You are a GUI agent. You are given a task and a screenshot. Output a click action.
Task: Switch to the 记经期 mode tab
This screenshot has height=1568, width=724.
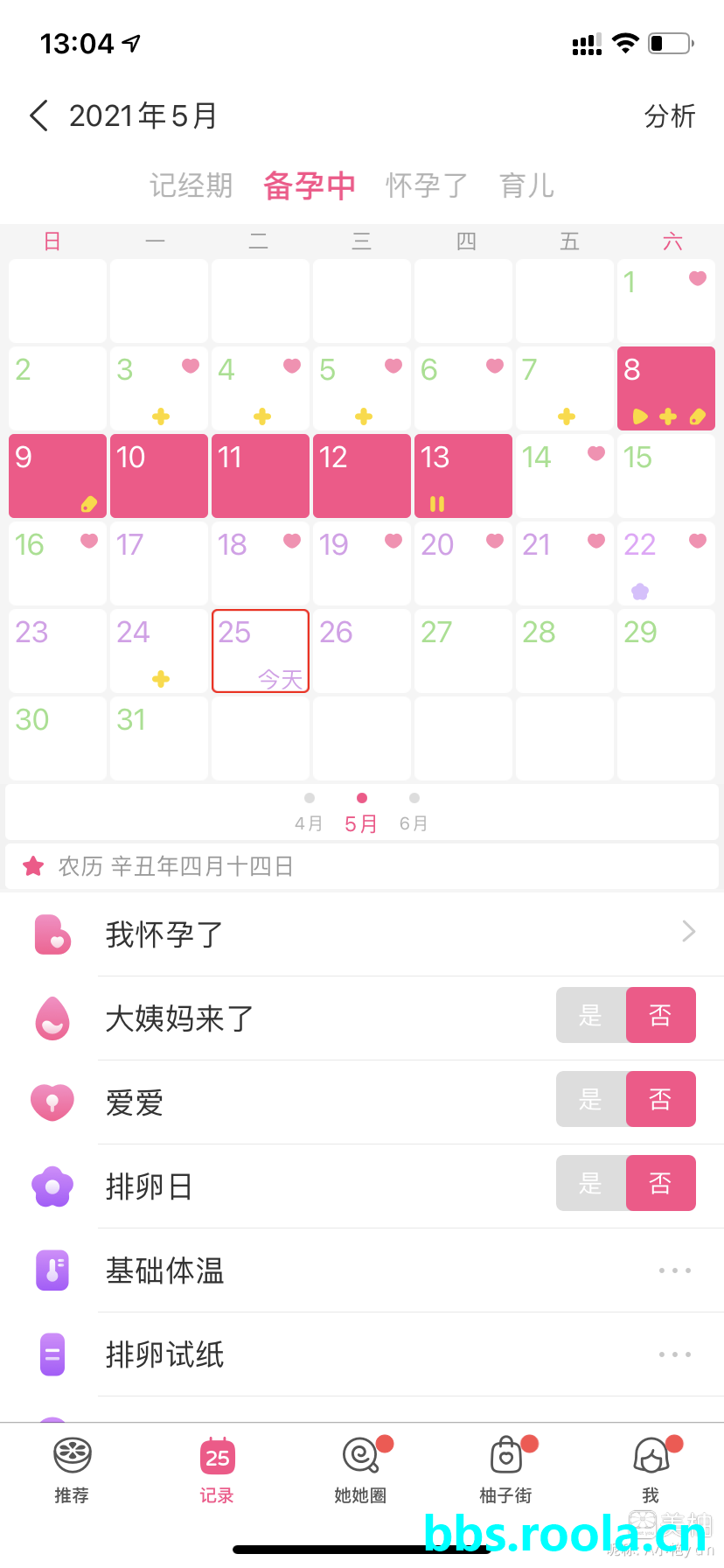coord(191,185)
